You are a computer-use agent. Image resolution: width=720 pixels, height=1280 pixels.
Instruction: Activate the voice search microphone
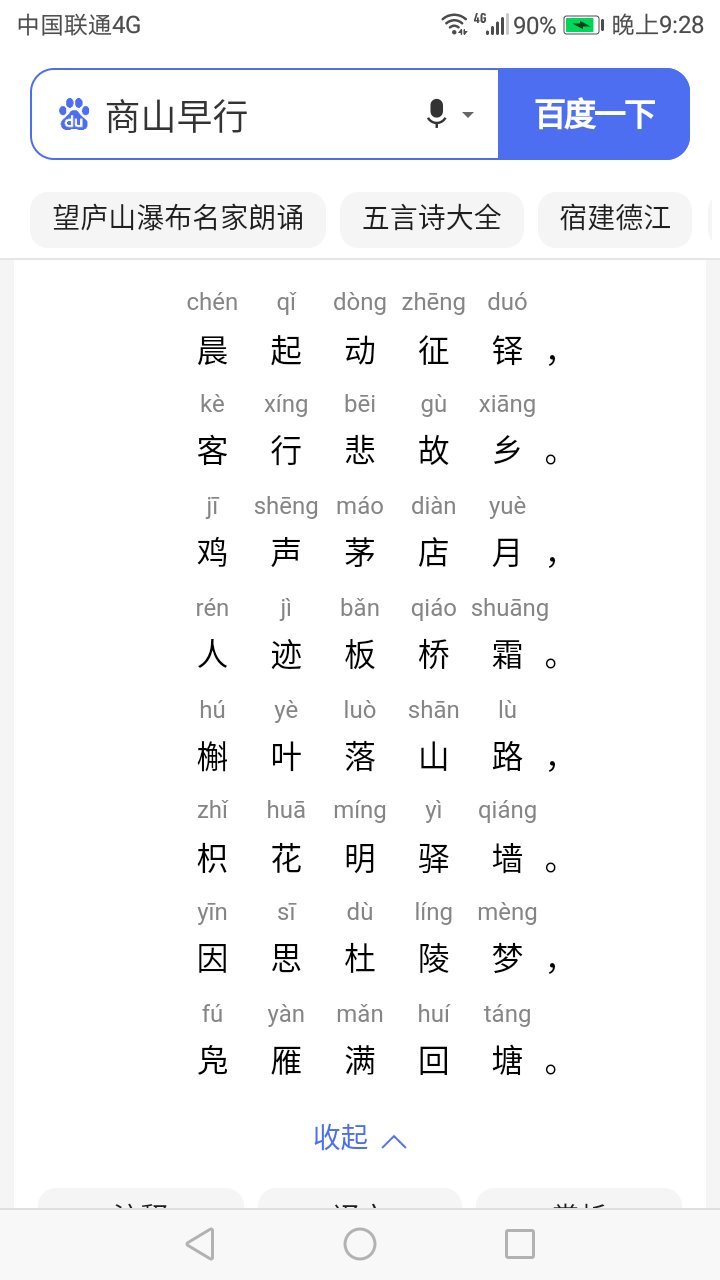pyautogui.click(x=436, y=113)
